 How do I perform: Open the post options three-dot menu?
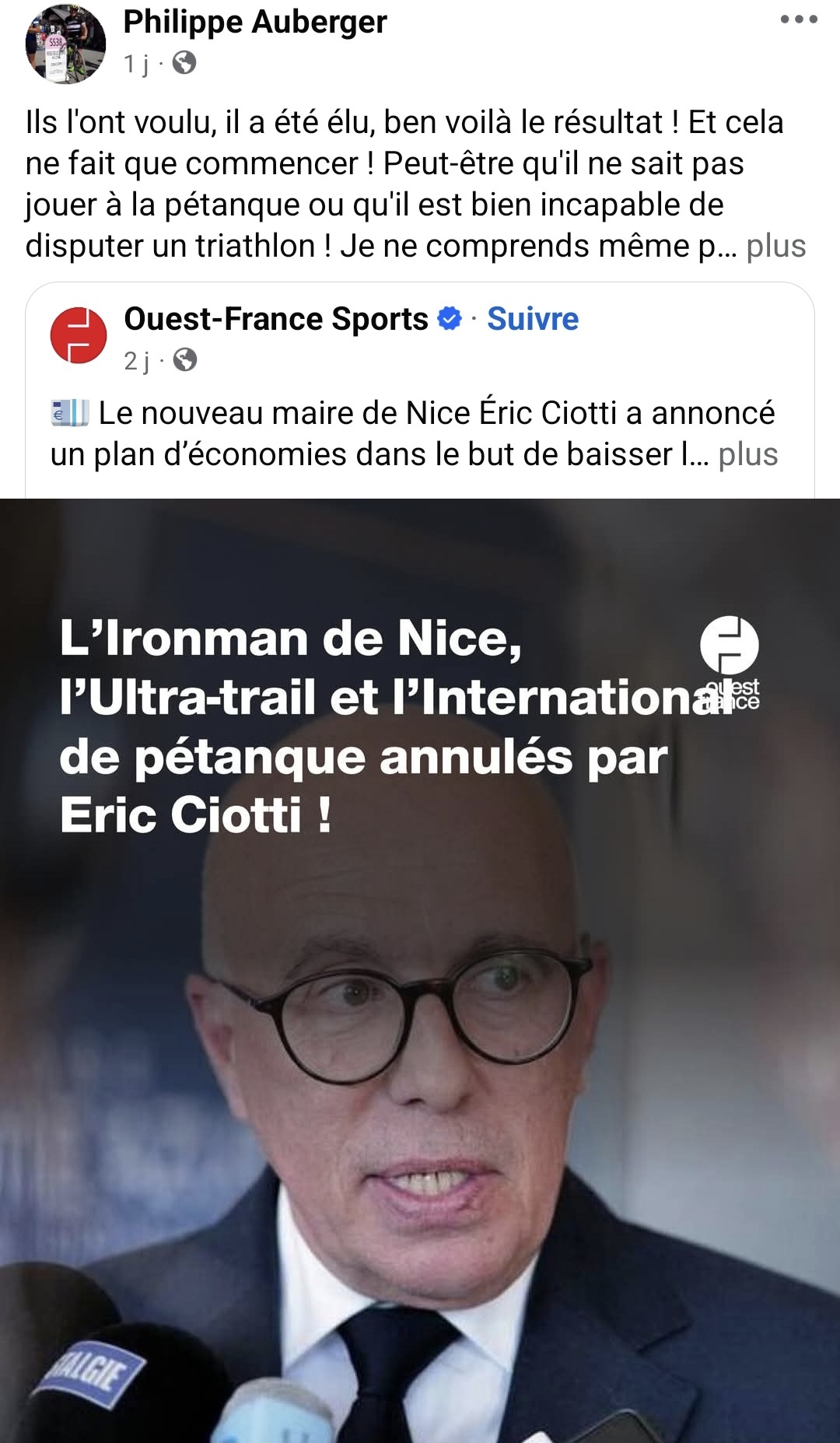point(799,20)
